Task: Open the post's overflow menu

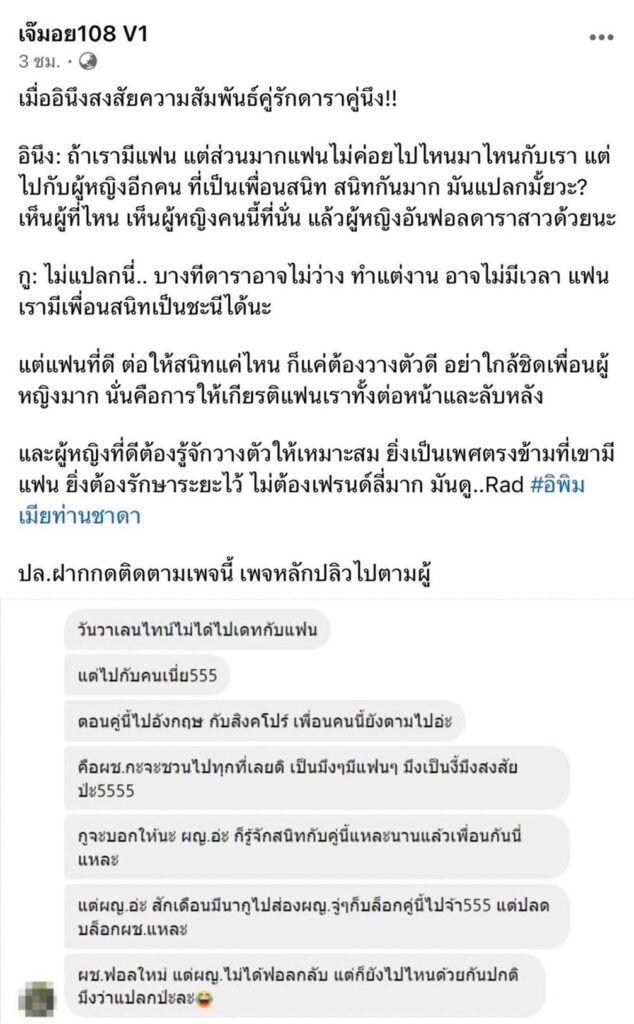Action: coord(600,36)
